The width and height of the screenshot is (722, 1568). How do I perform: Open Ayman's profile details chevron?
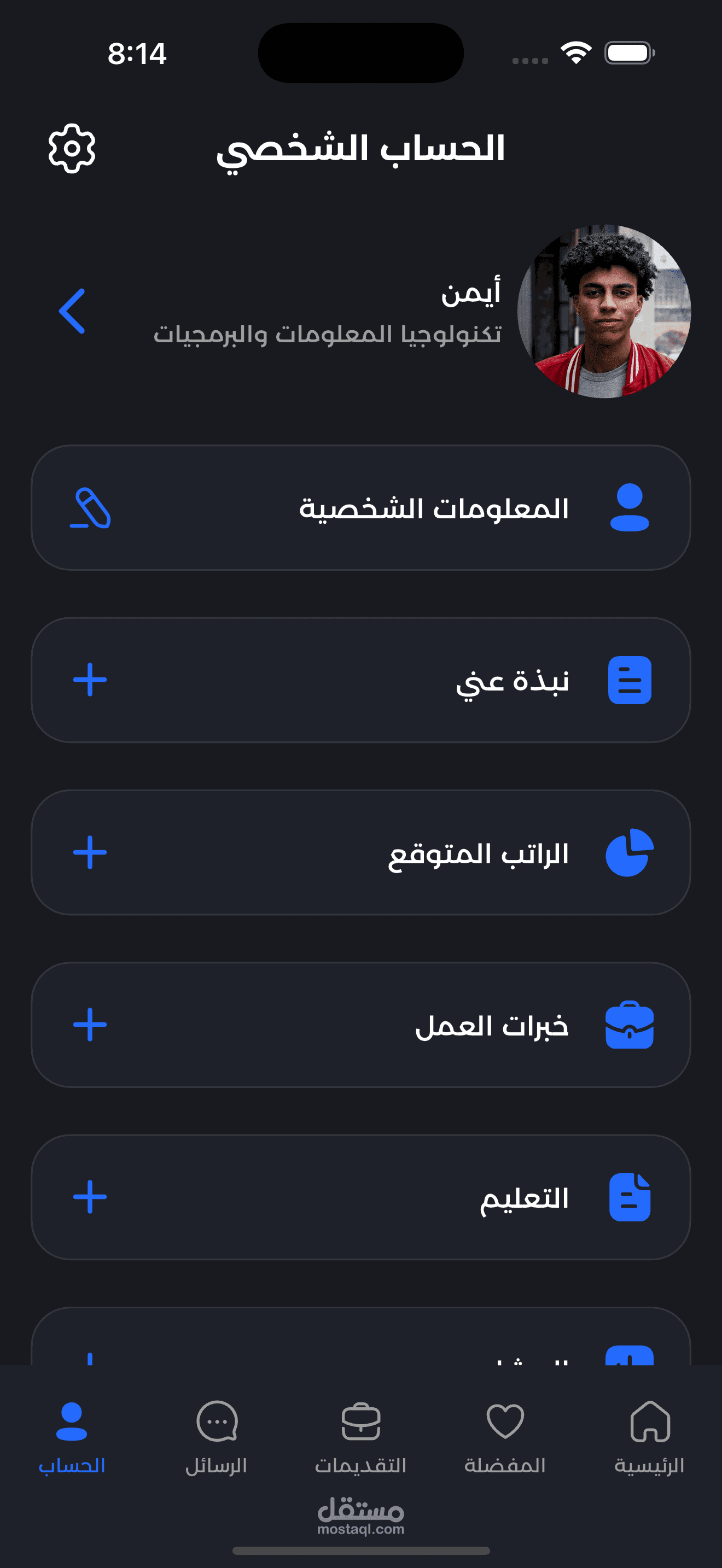(x=72, y=311)
